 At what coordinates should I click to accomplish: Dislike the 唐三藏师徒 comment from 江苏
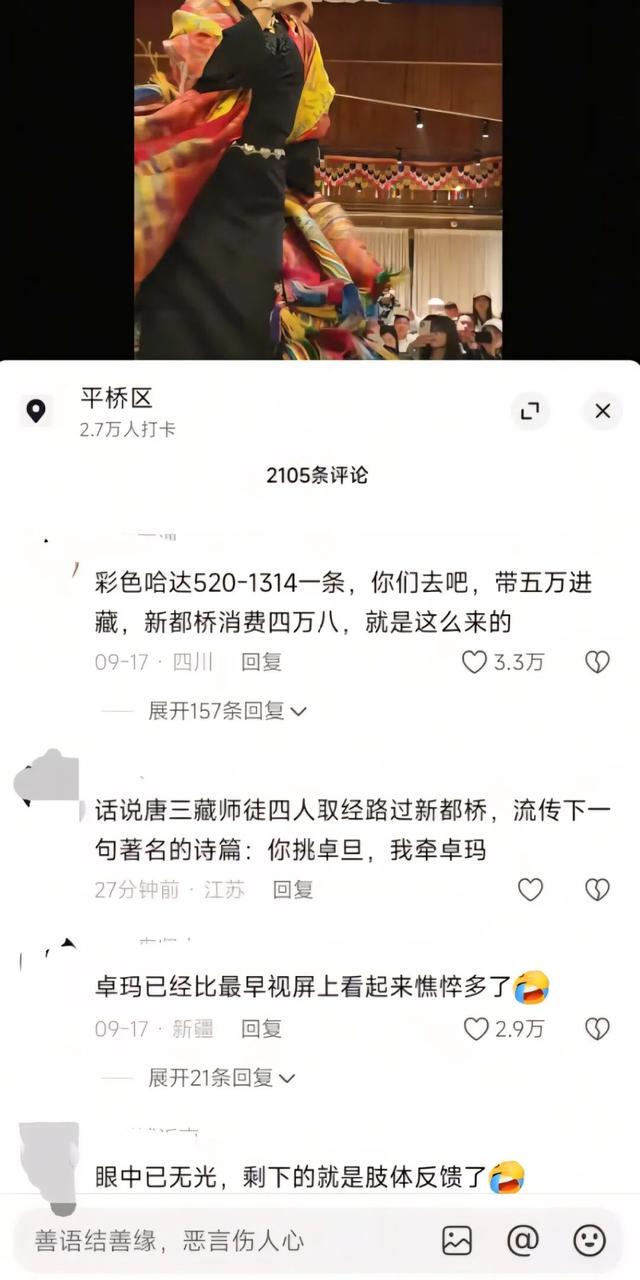[597, 889]
